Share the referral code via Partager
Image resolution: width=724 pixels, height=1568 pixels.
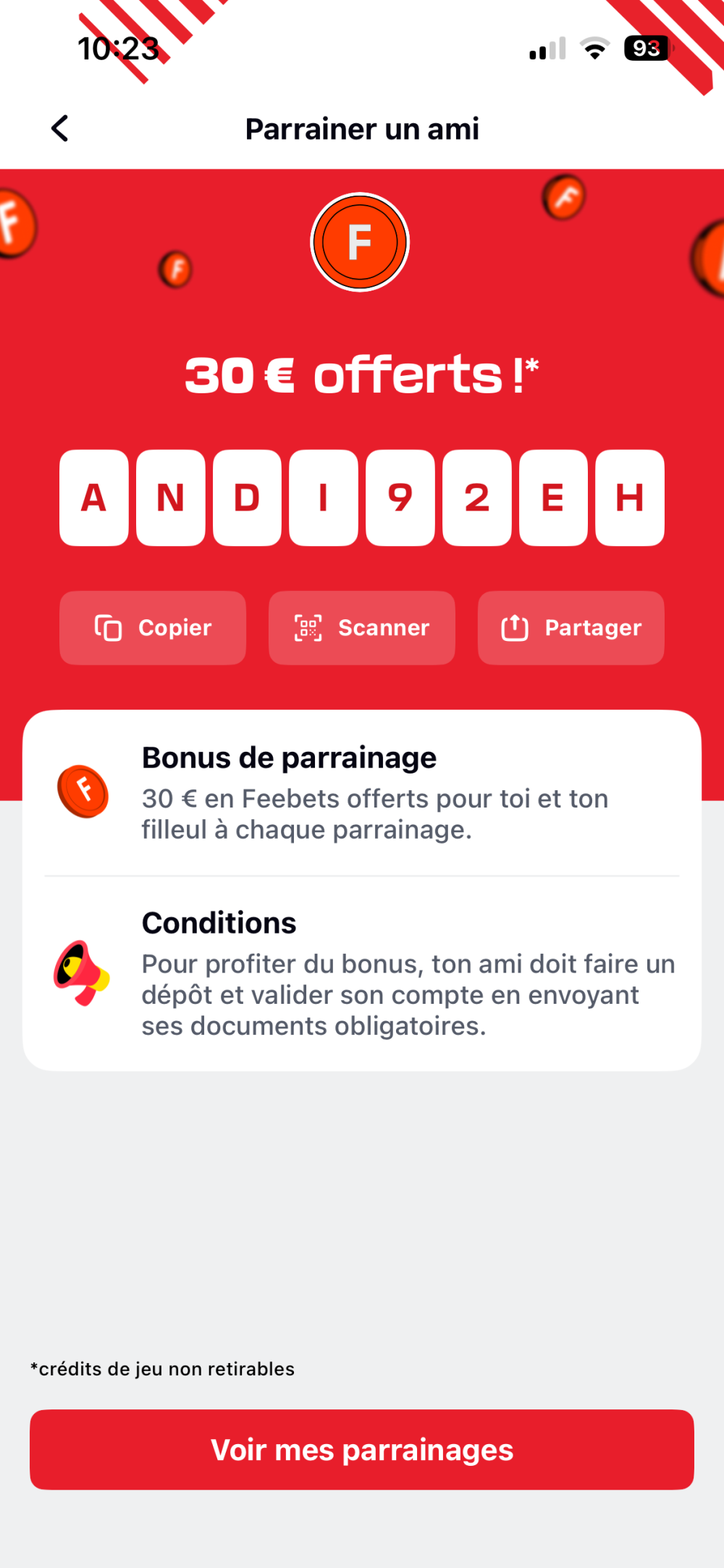point(571,628)
